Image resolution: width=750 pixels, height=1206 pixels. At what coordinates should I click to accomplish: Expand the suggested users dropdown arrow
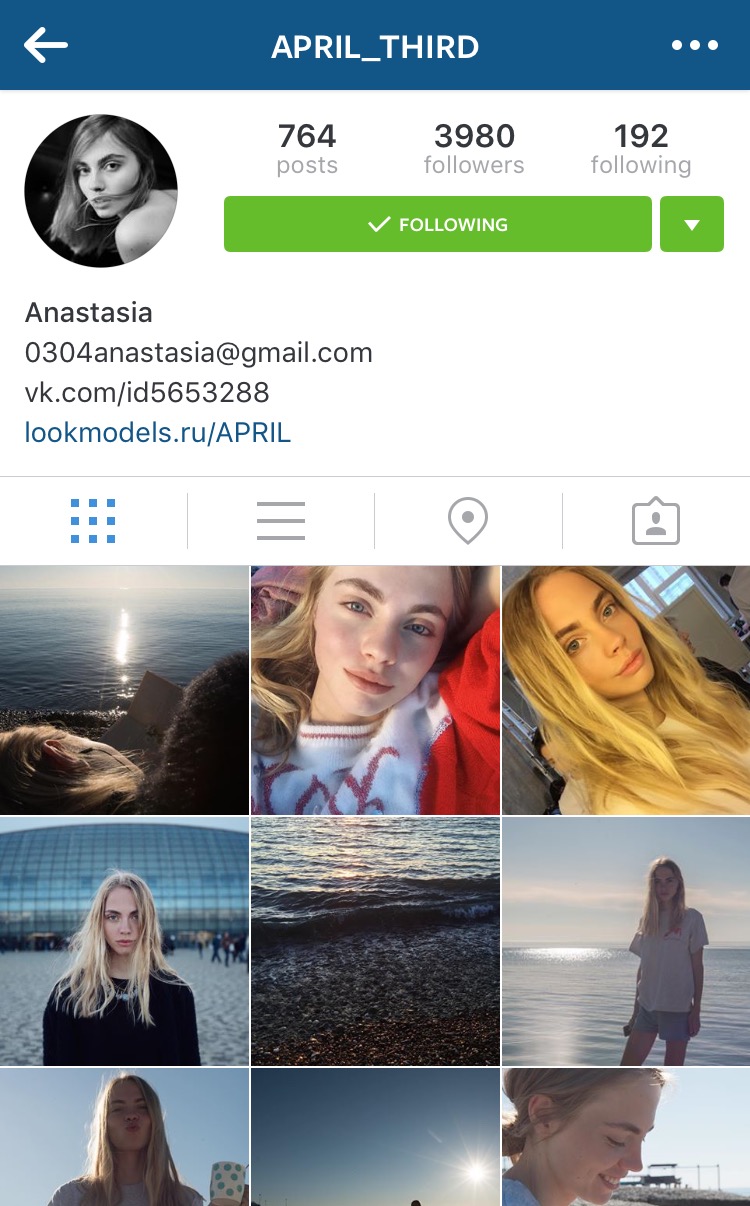[692, 224]
